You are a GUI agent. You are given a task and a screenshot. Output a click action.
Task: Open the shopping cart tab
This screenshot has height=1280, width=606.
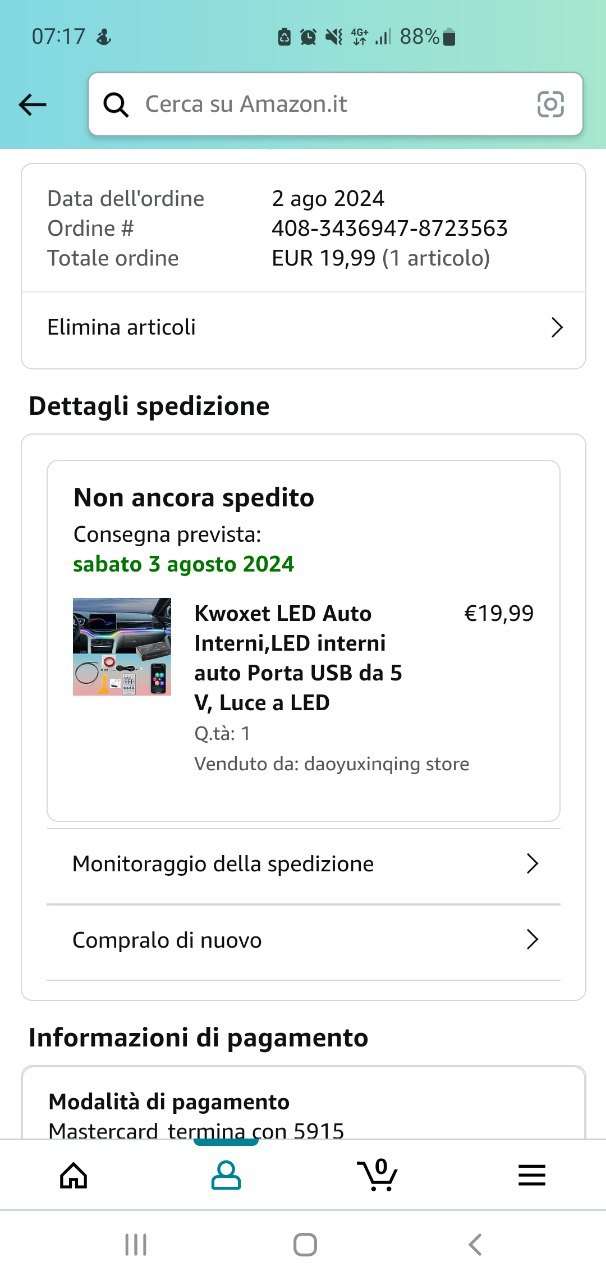click(x=377, y=1175)
